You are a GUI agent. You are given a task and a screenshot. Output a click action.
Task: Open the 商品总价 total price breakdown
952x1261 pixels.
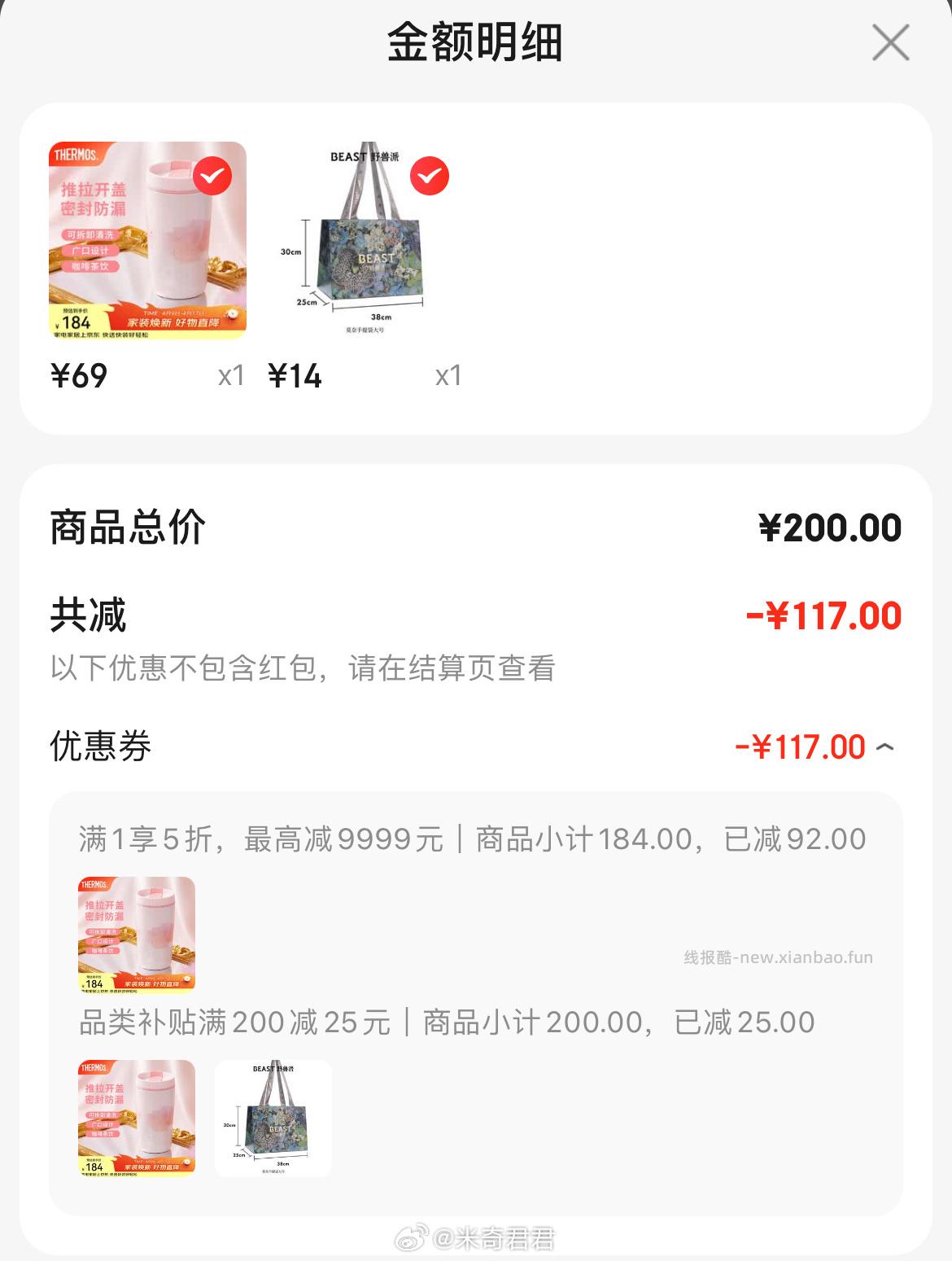point(126,528)
